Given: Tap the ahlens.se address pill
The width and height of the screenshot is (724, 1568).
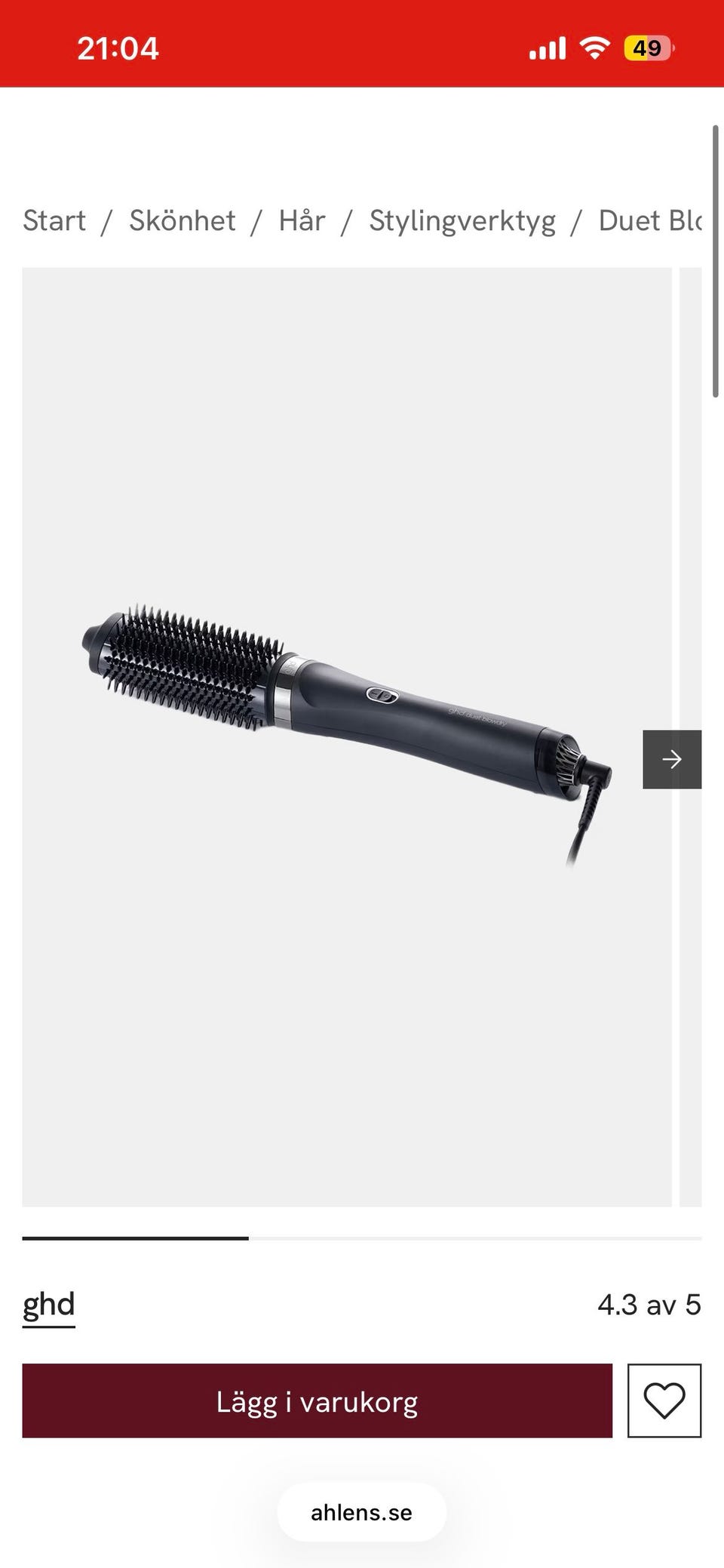Looking at the screenshot, I should tap(361, 1512).
